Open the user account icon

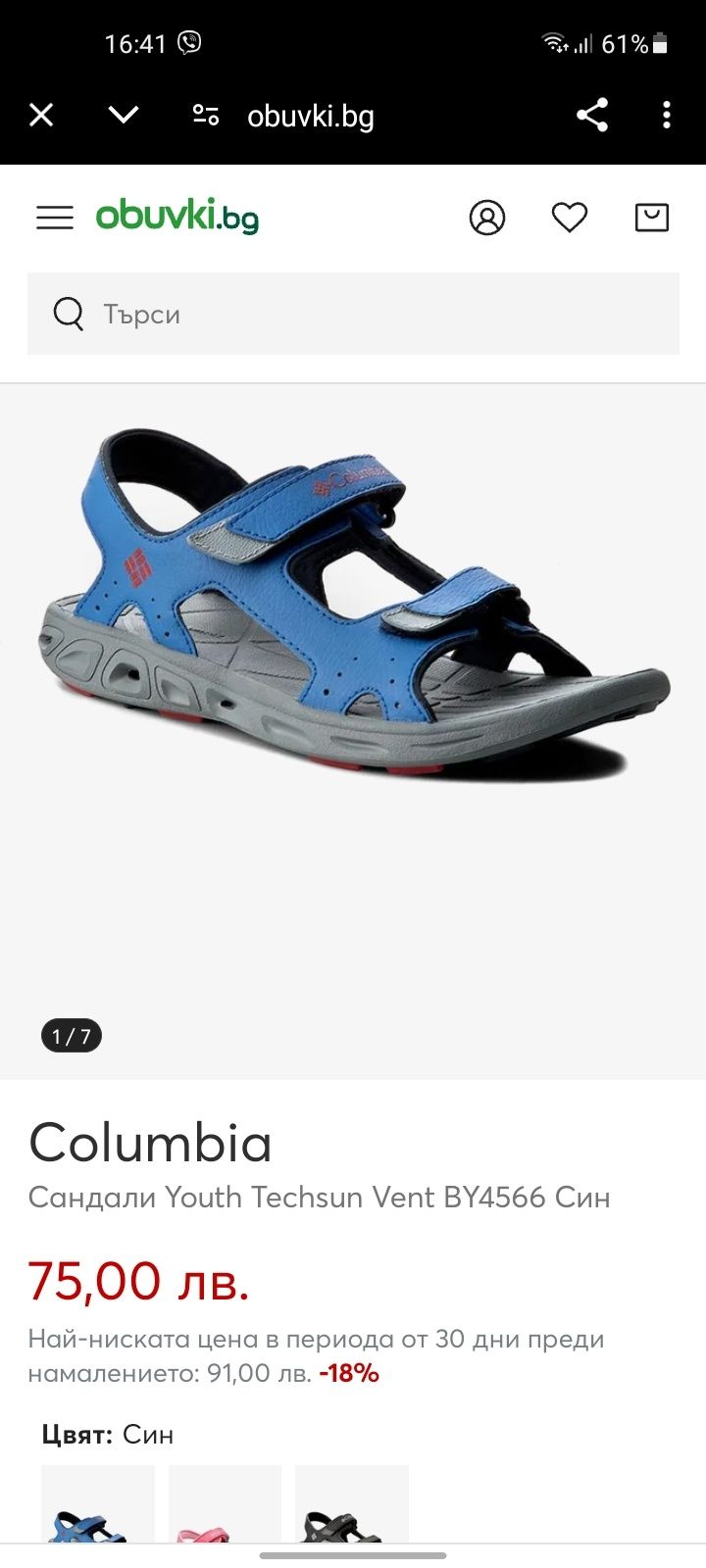[x=487, y=218]
